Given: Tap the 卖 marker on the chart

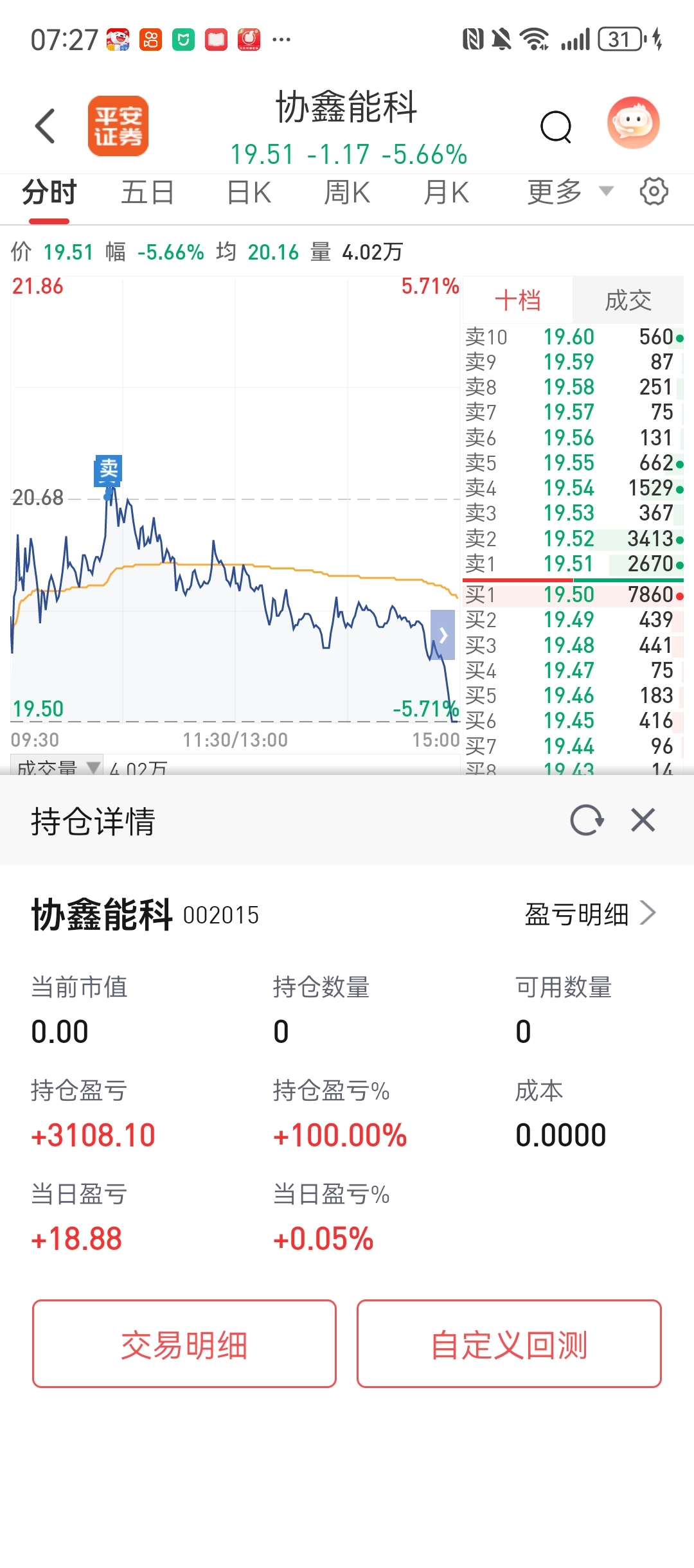Looking at the screenshot, I should (109, 470).
